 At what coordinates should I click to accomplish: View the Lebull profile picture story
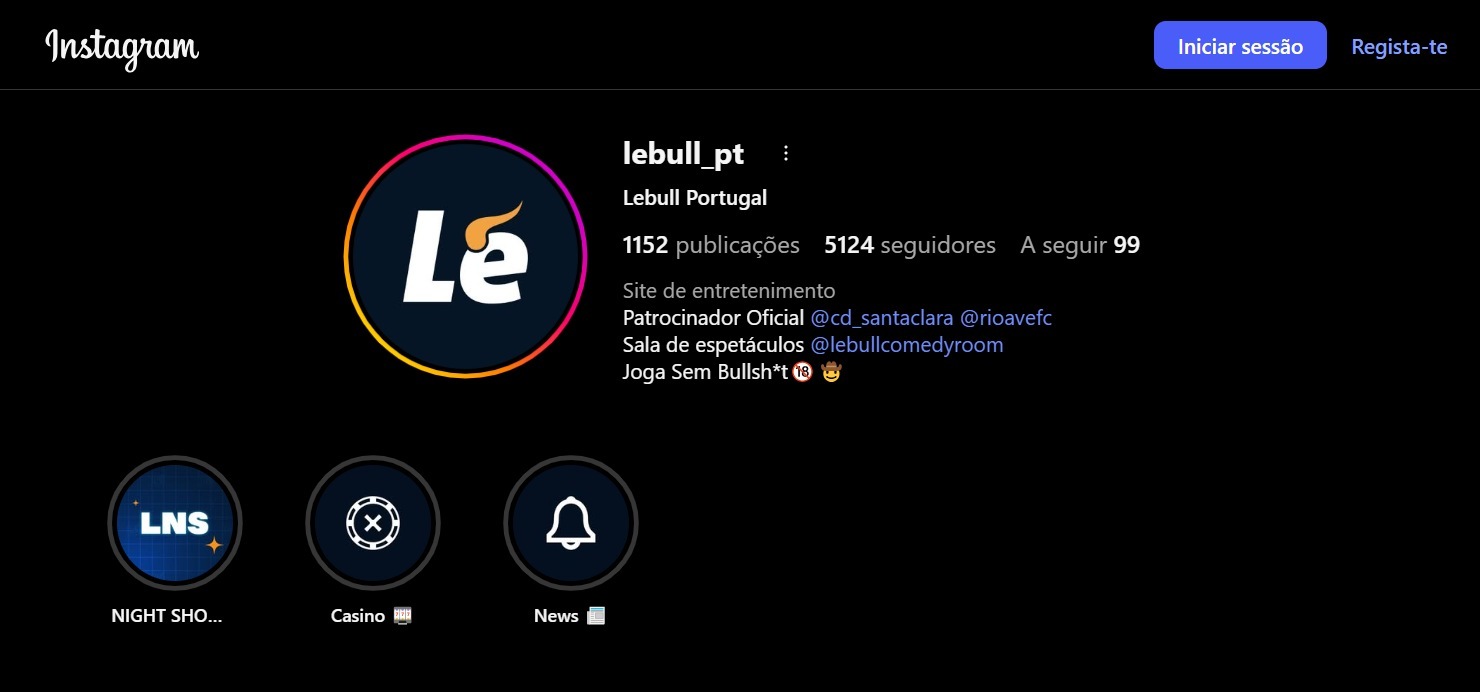465,256
